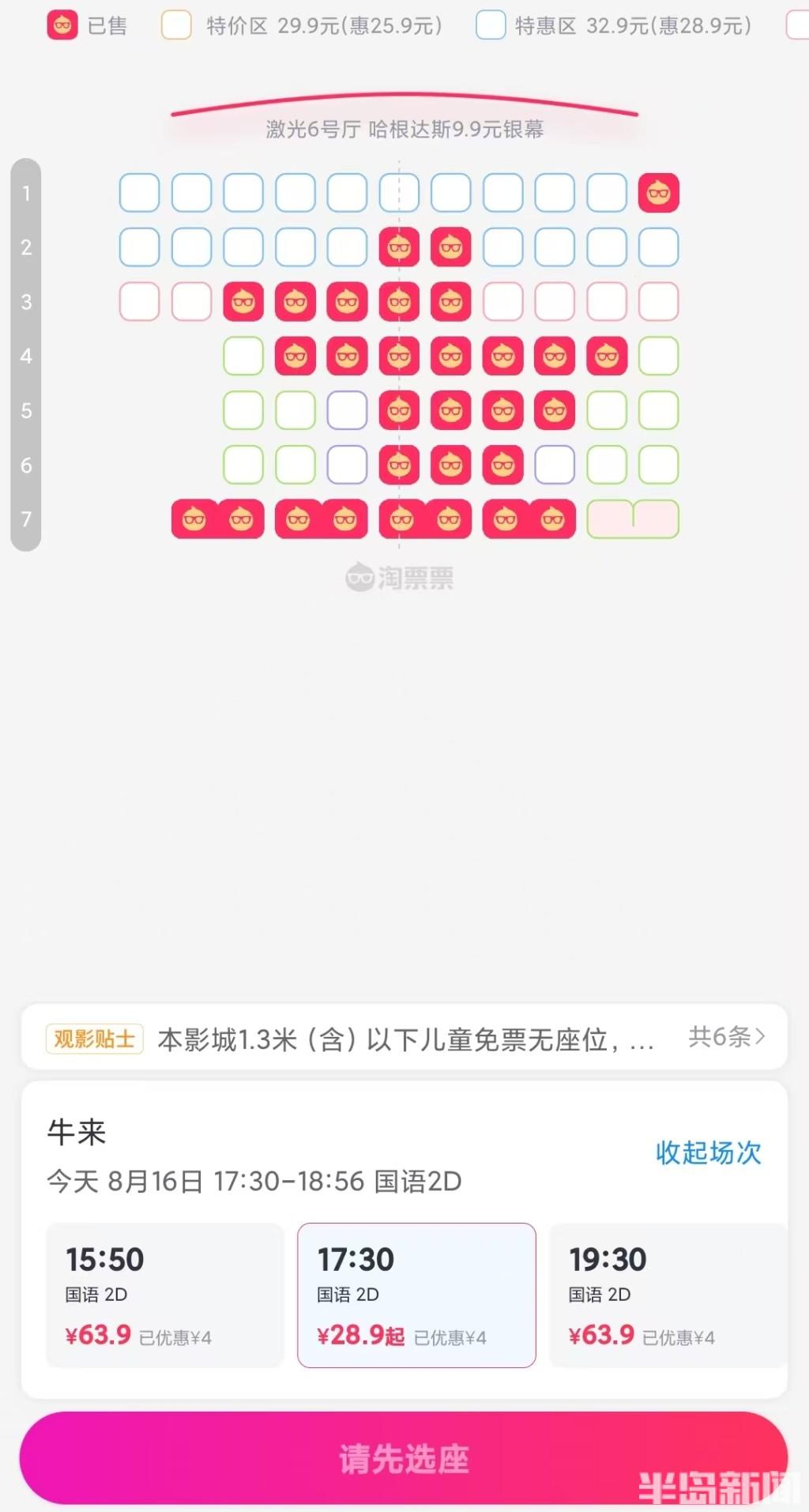Select the 15:50 showtime
Screen dimensions: 809x1512
[164, 1295]
